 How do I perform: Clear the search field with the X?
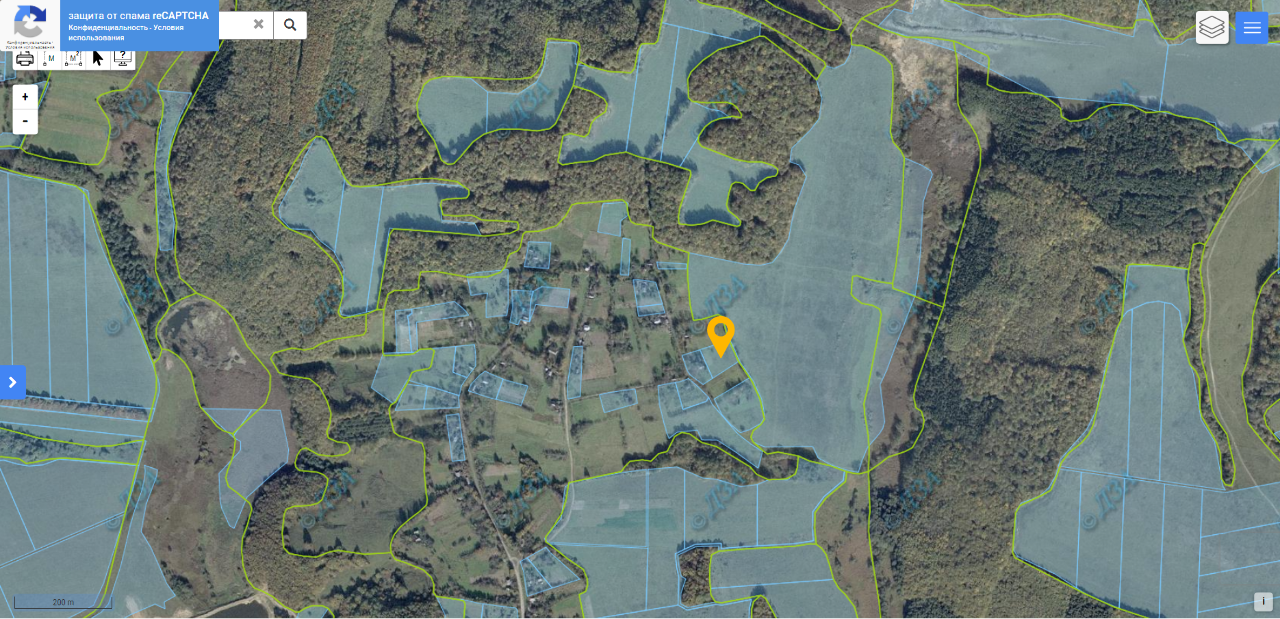coord(258,25)
